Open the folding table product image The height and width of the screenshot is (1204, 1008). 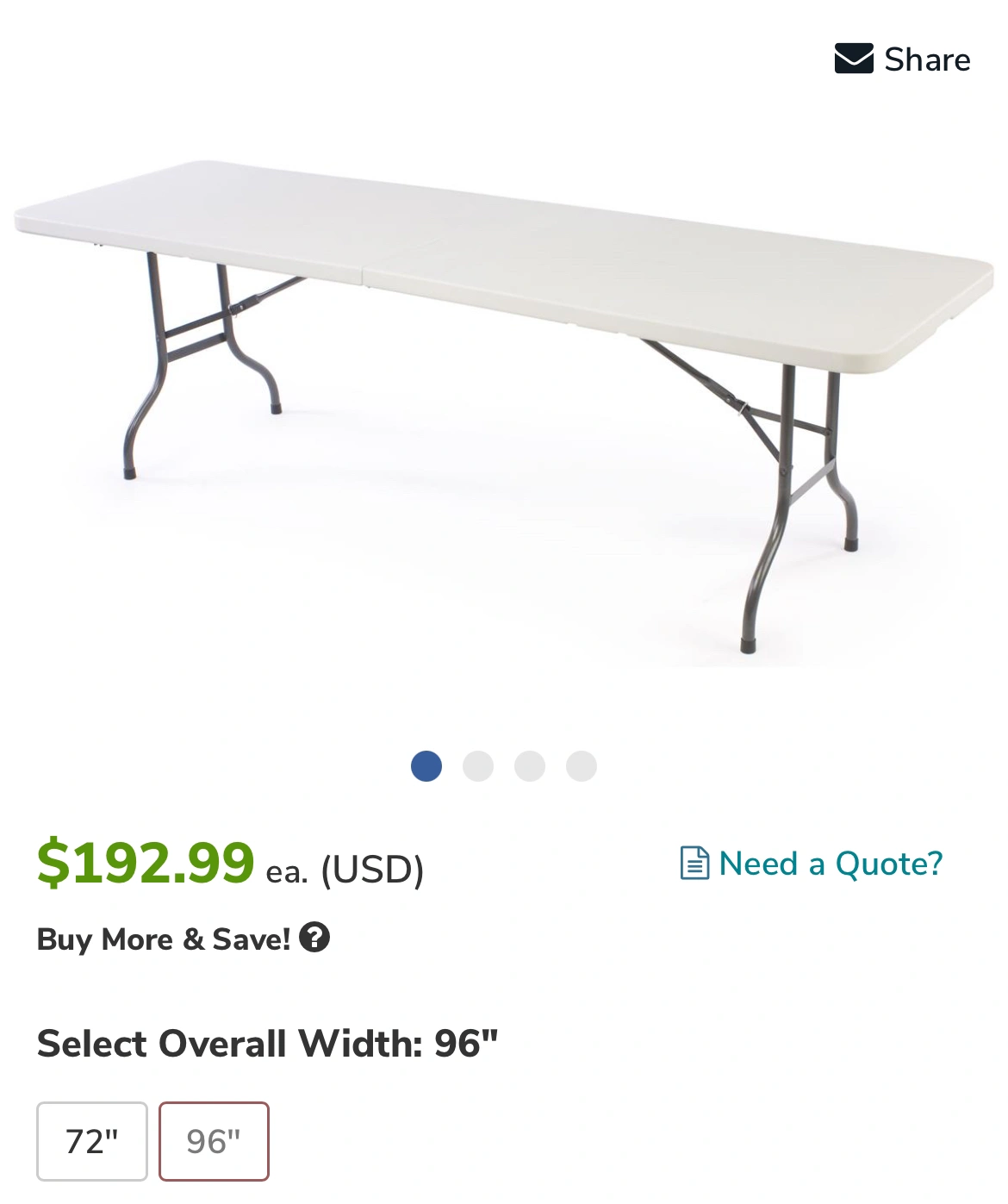coord(504,405)
